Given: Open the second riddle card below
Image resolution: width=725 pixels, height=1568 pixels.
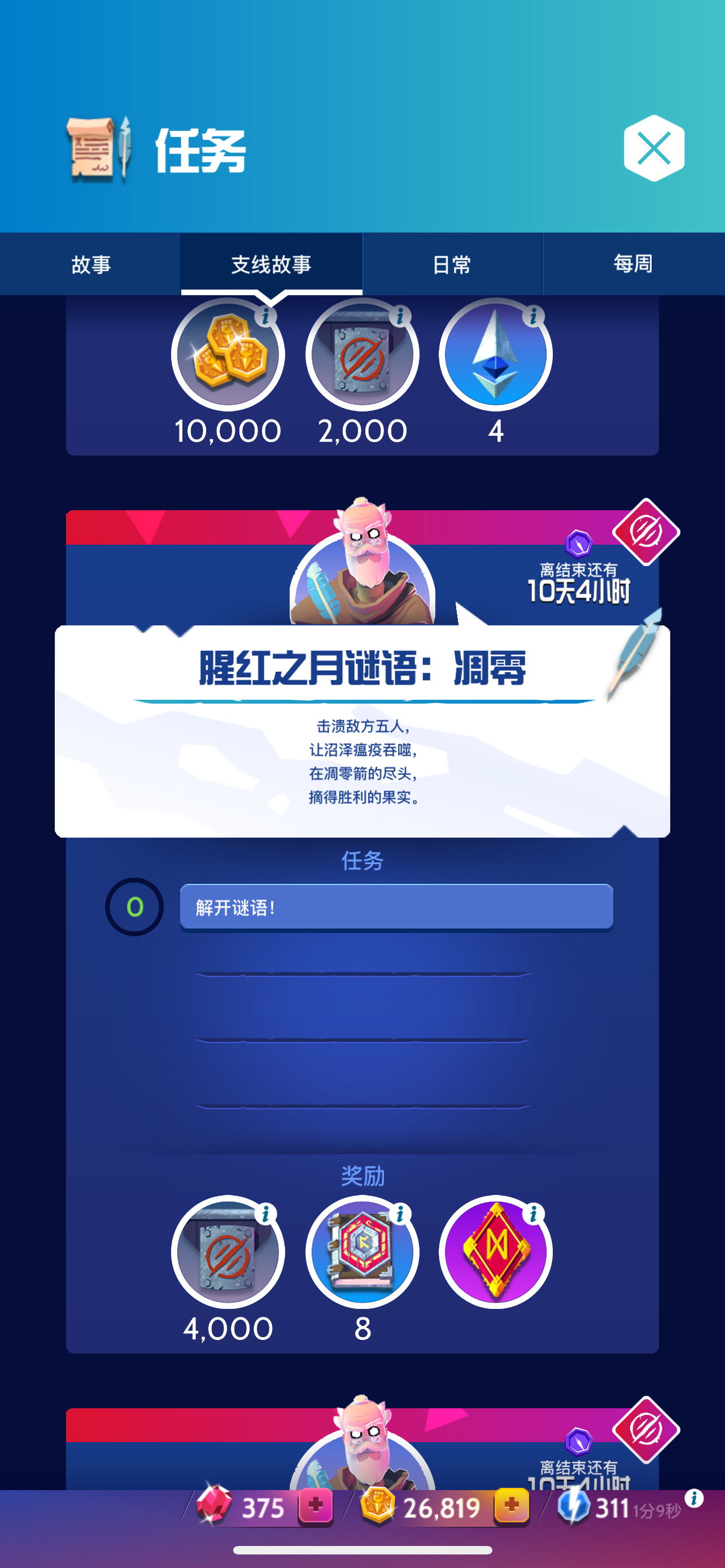Looking at the screenshot, I should (363, 1442).
